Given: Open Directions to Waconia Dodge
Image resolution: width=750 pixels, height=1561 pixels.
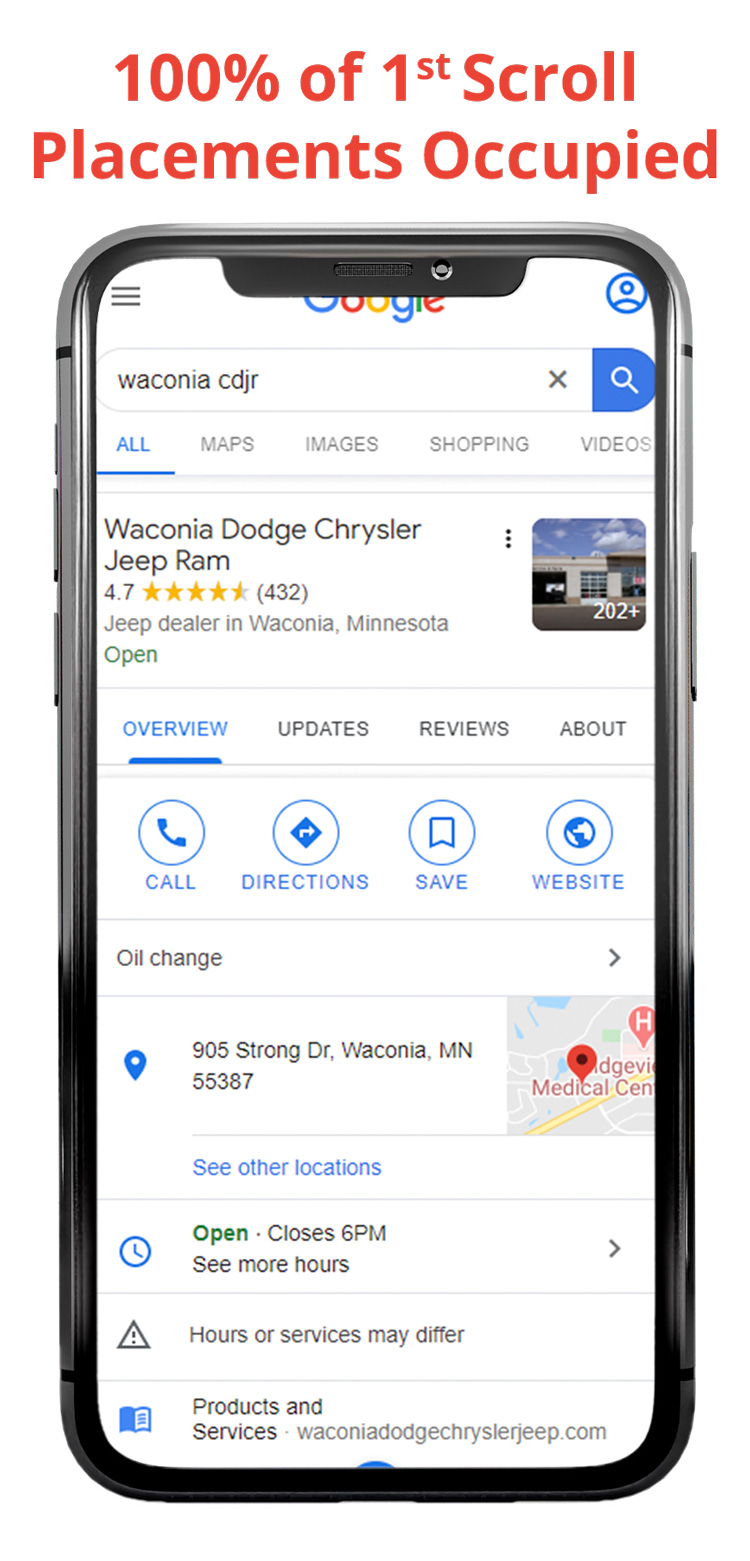Looking at the screenshot, I should click(306, 832).
